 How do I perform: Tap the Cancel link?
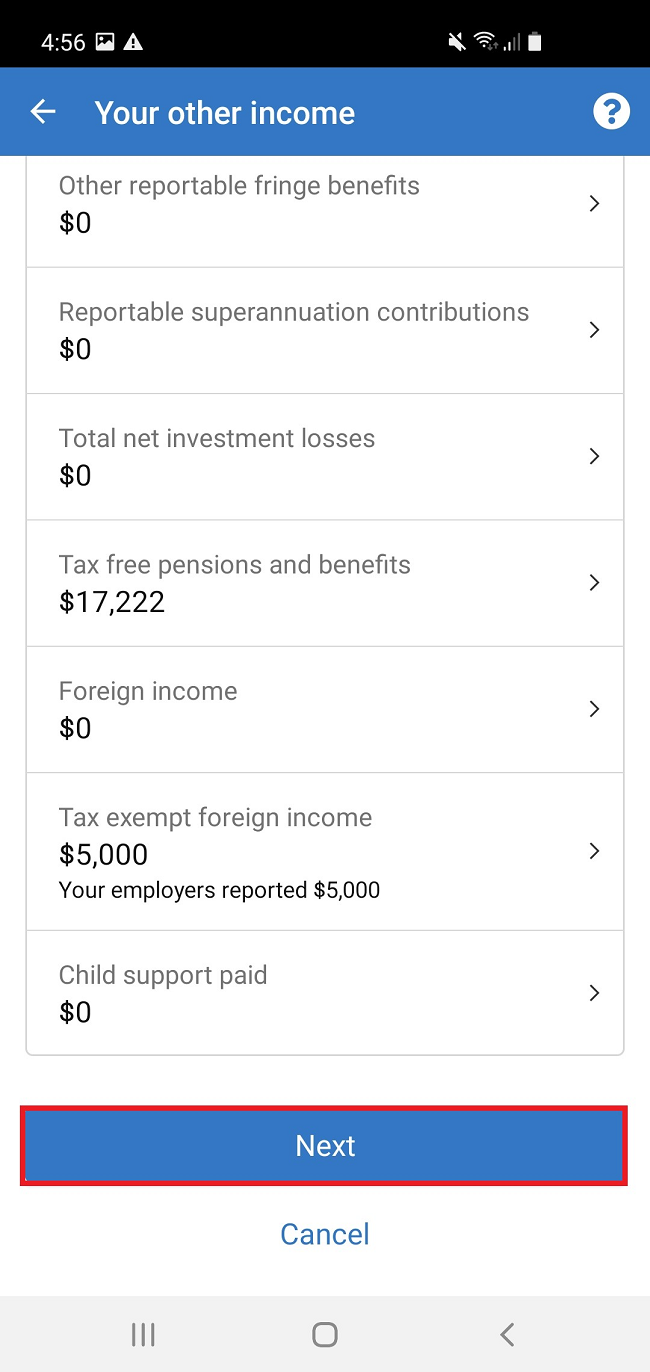click(325, 1234)
